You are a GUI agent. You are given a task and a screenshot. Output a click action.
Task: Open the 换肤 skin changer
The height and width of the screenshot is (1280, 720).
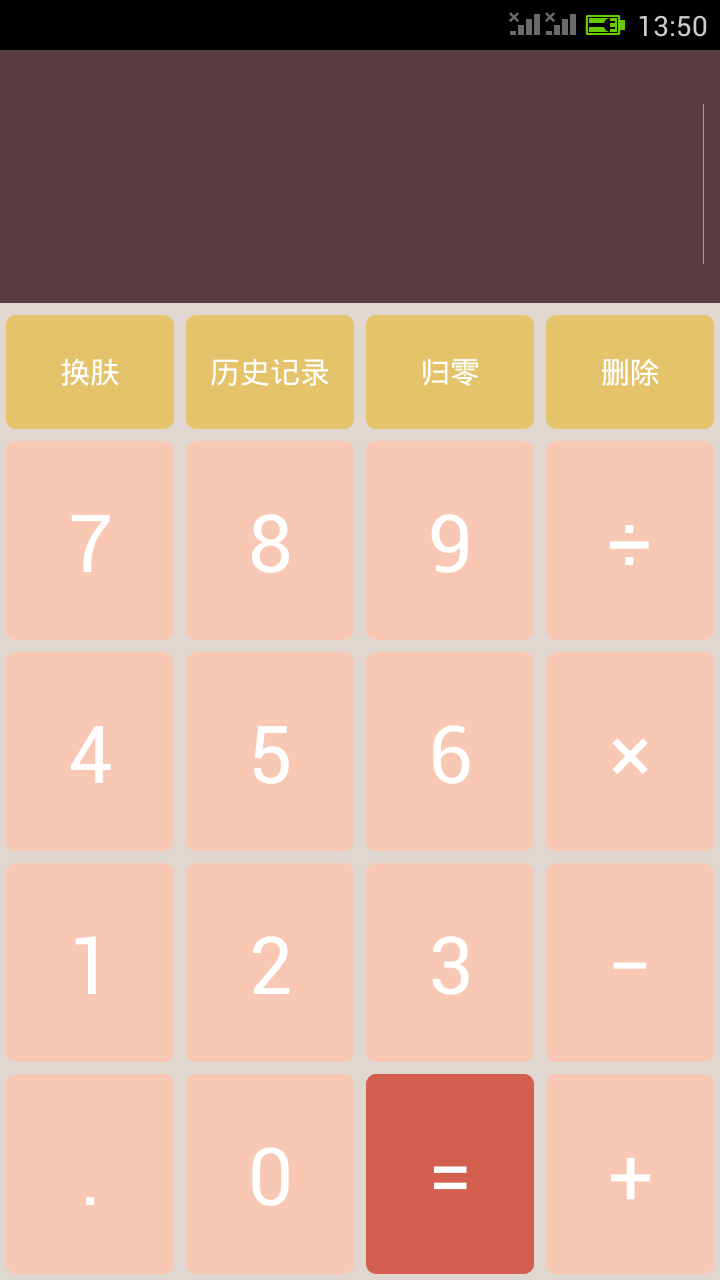tap(89, 371)
